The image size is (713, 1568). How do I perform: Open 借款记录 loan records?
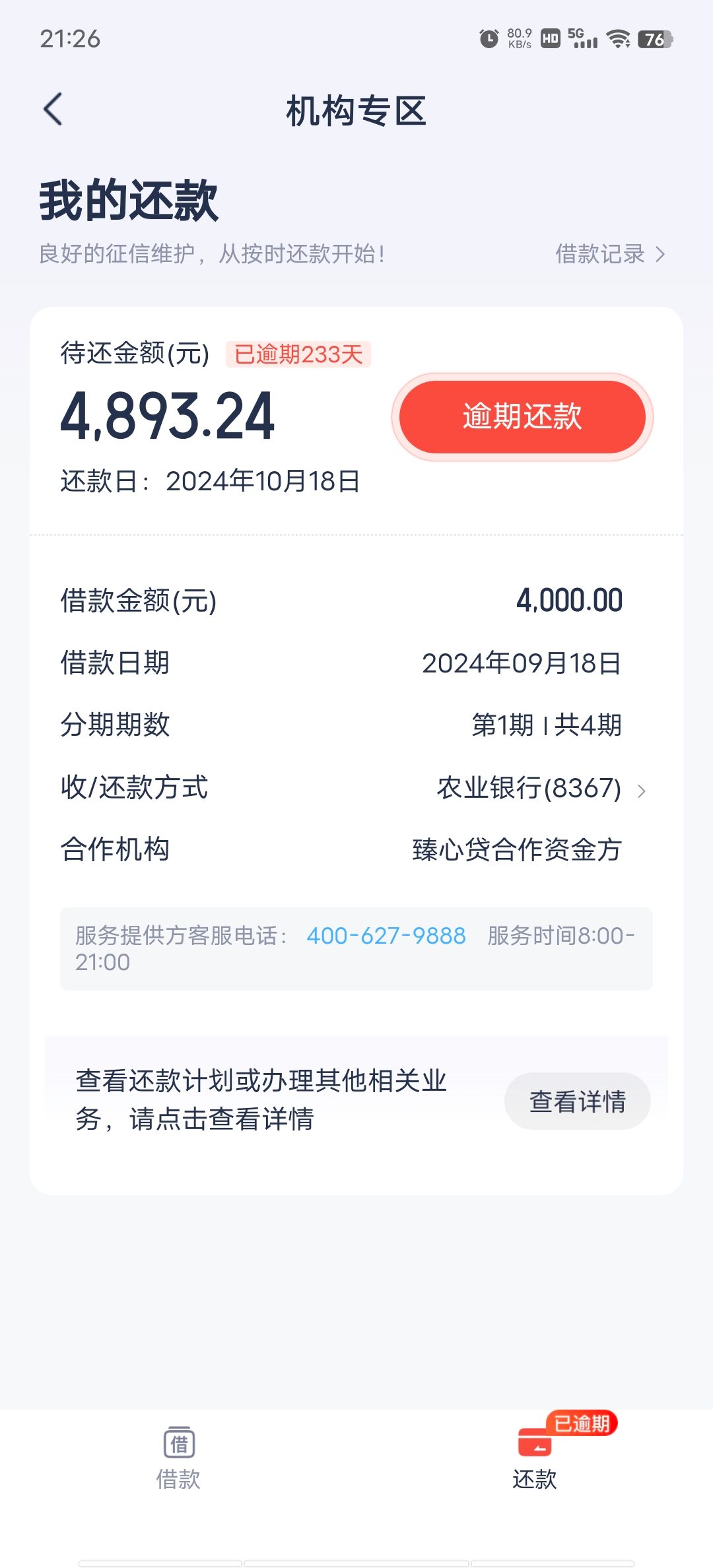[609, 254]
